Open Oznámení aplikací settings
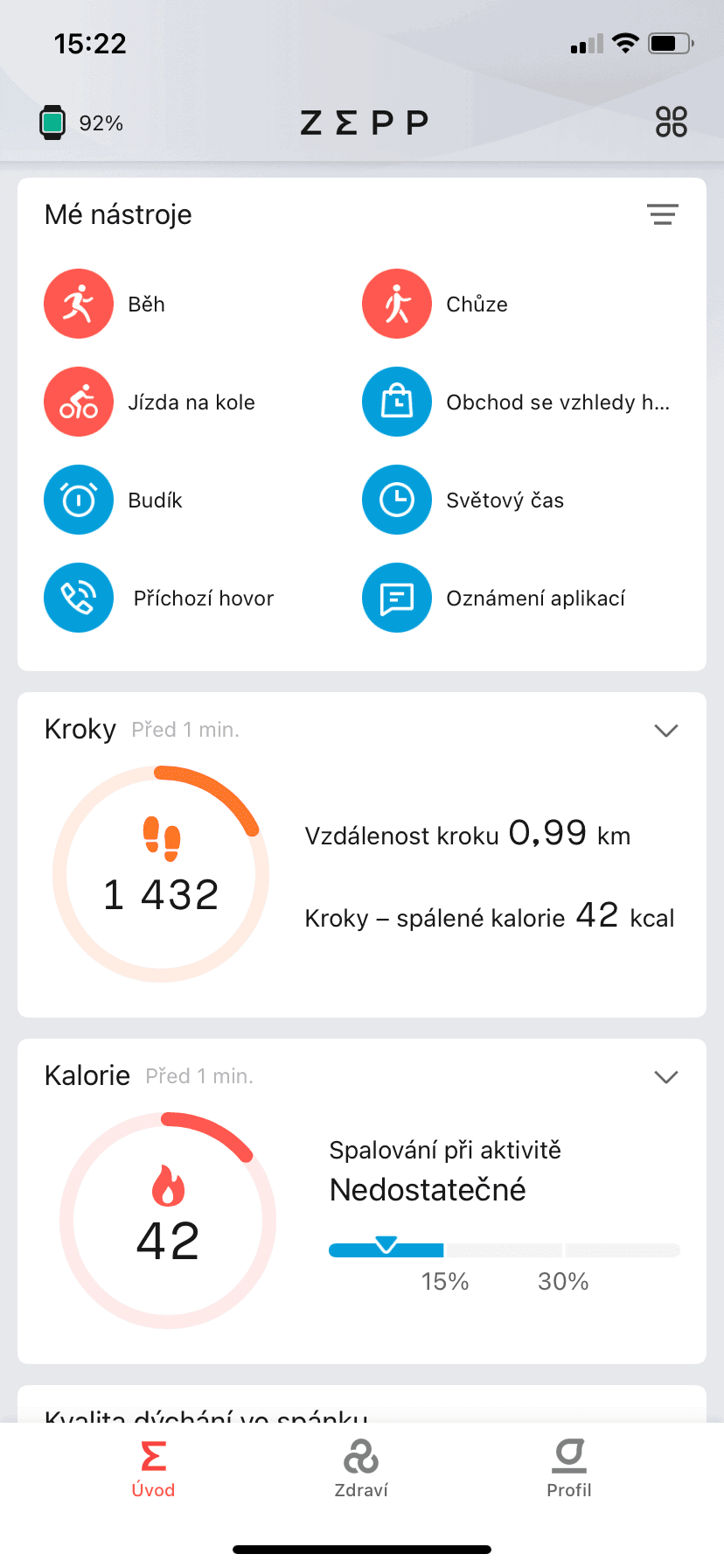The width and height of the screenshot is (724, 1568). point(398,598)
